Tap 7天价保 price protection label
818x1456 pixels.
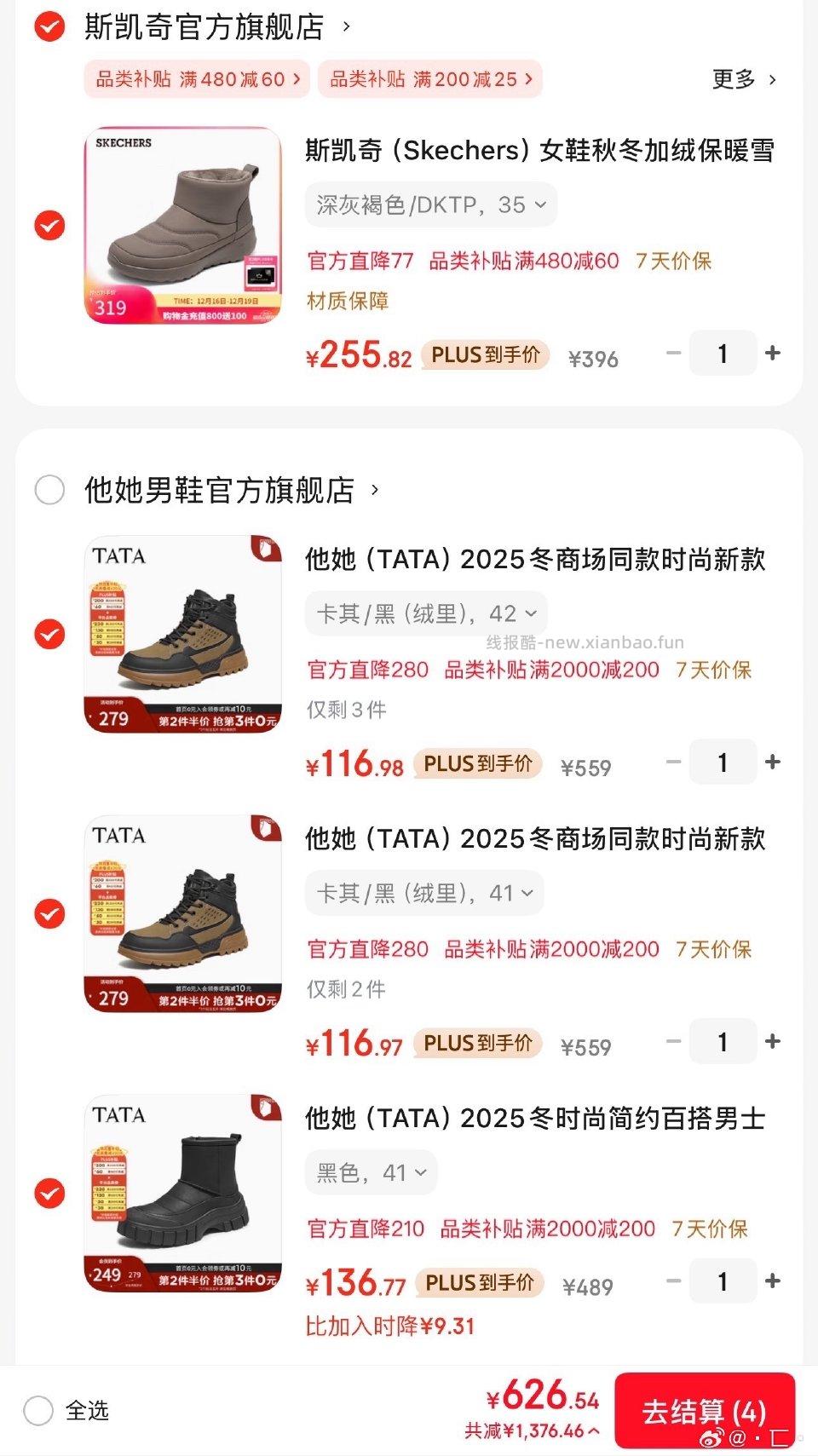(673, 261)
